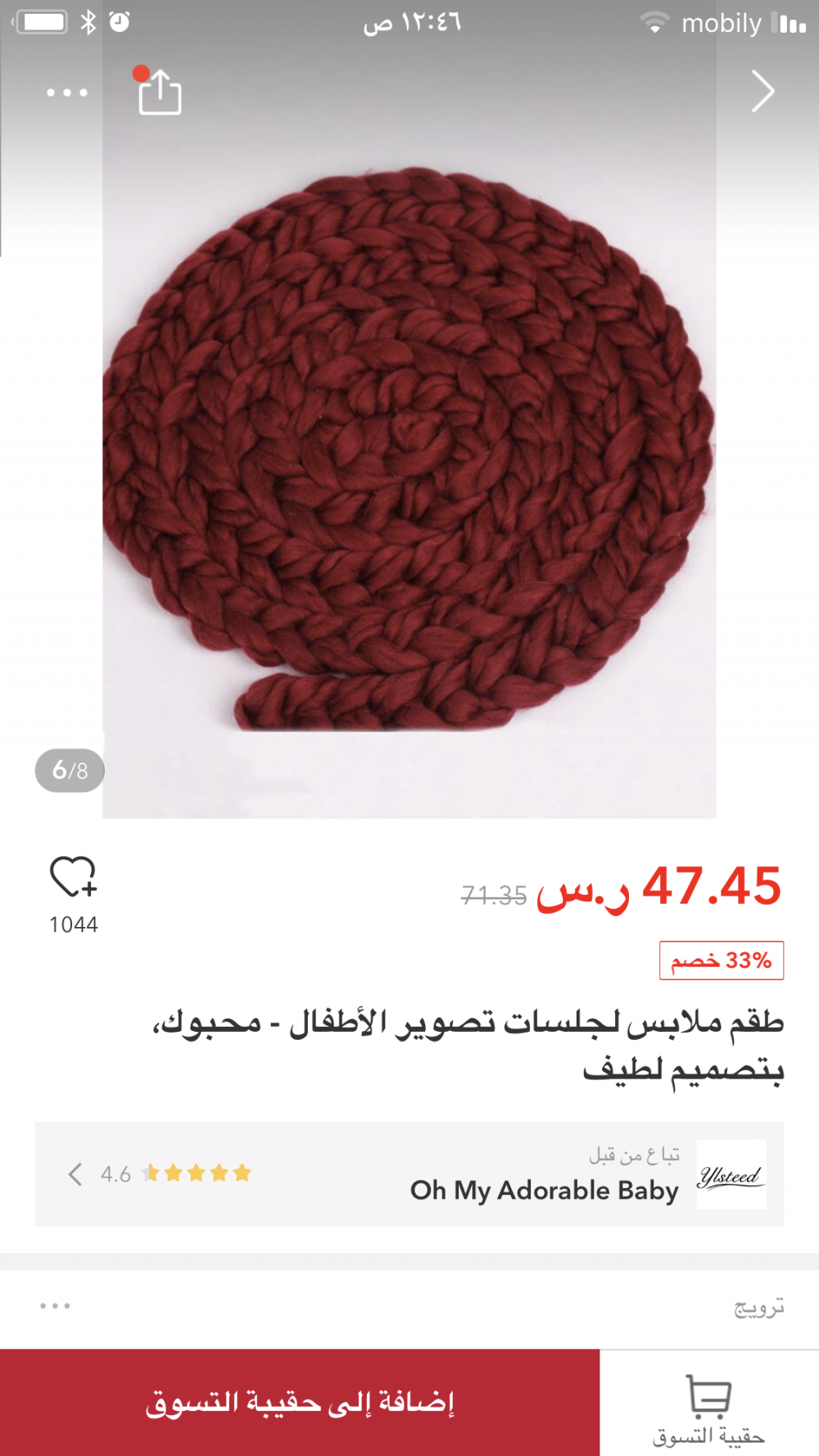Open حقيبة التسوق cart
Image resolution: width=819 pixels, height=1456 pixels.
[x=708, y=1409]
